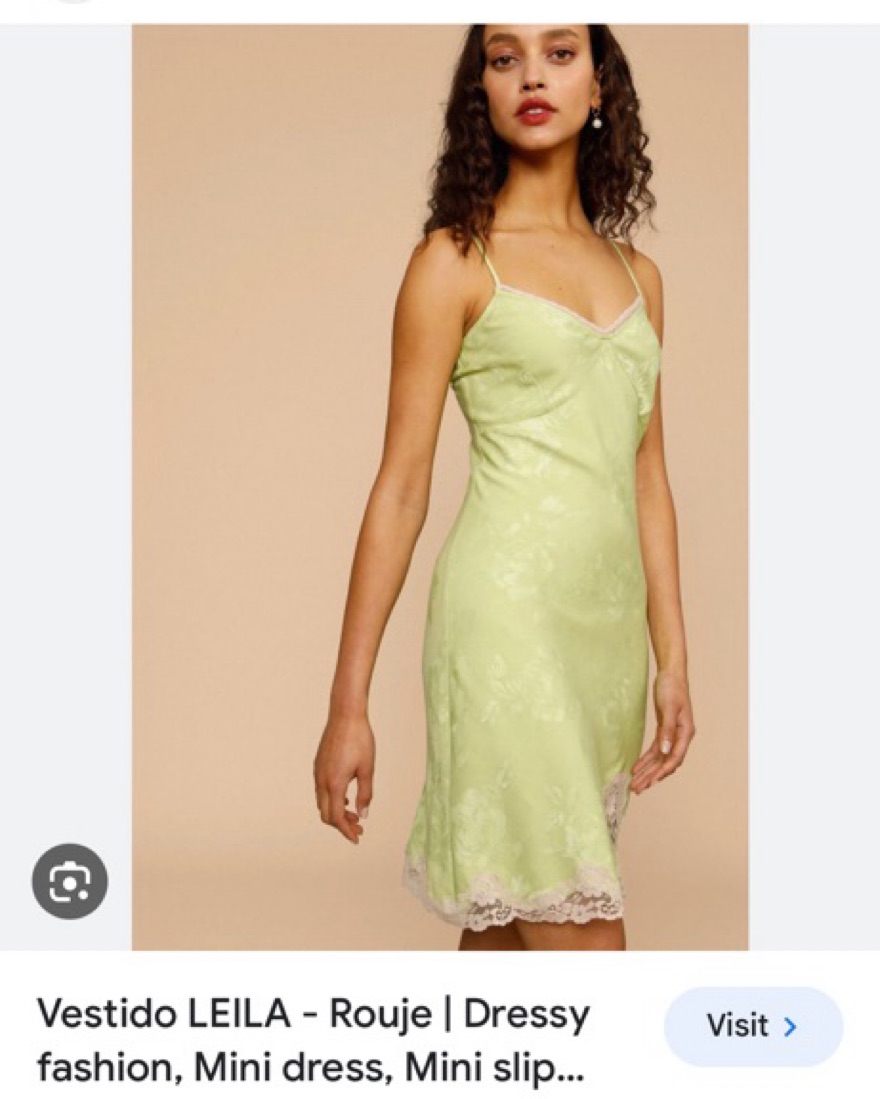
Task: Tap the Visit button
Action: click(752, 1026)
